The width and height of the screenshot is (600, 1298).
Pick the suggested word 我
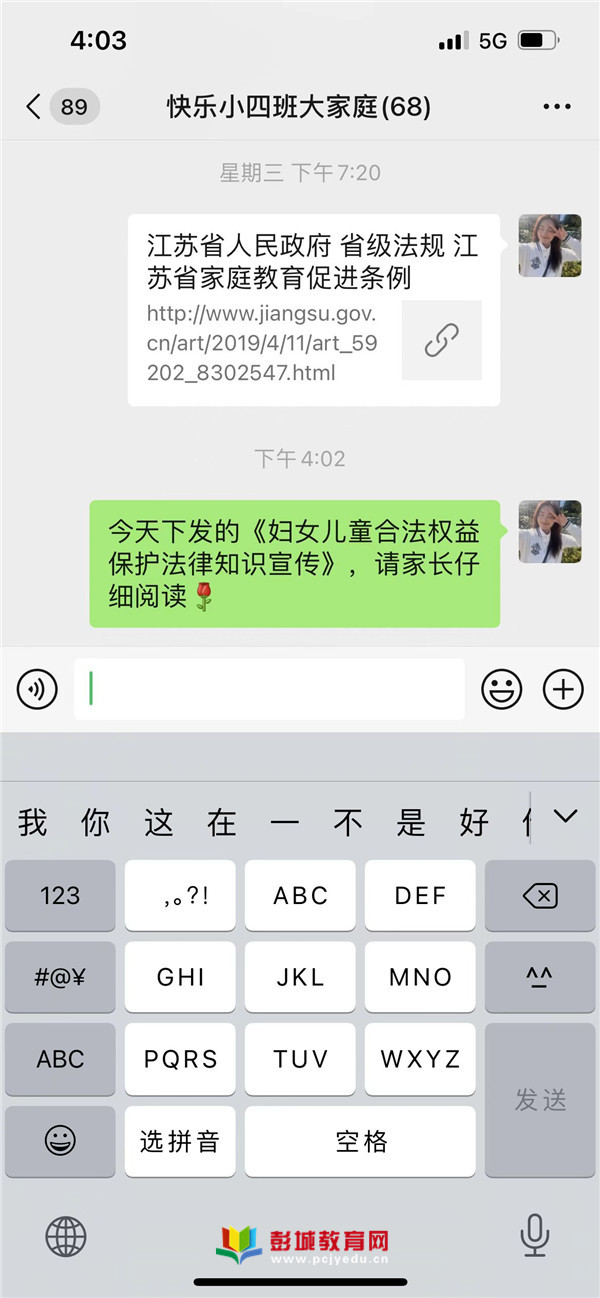coord(32,823)
